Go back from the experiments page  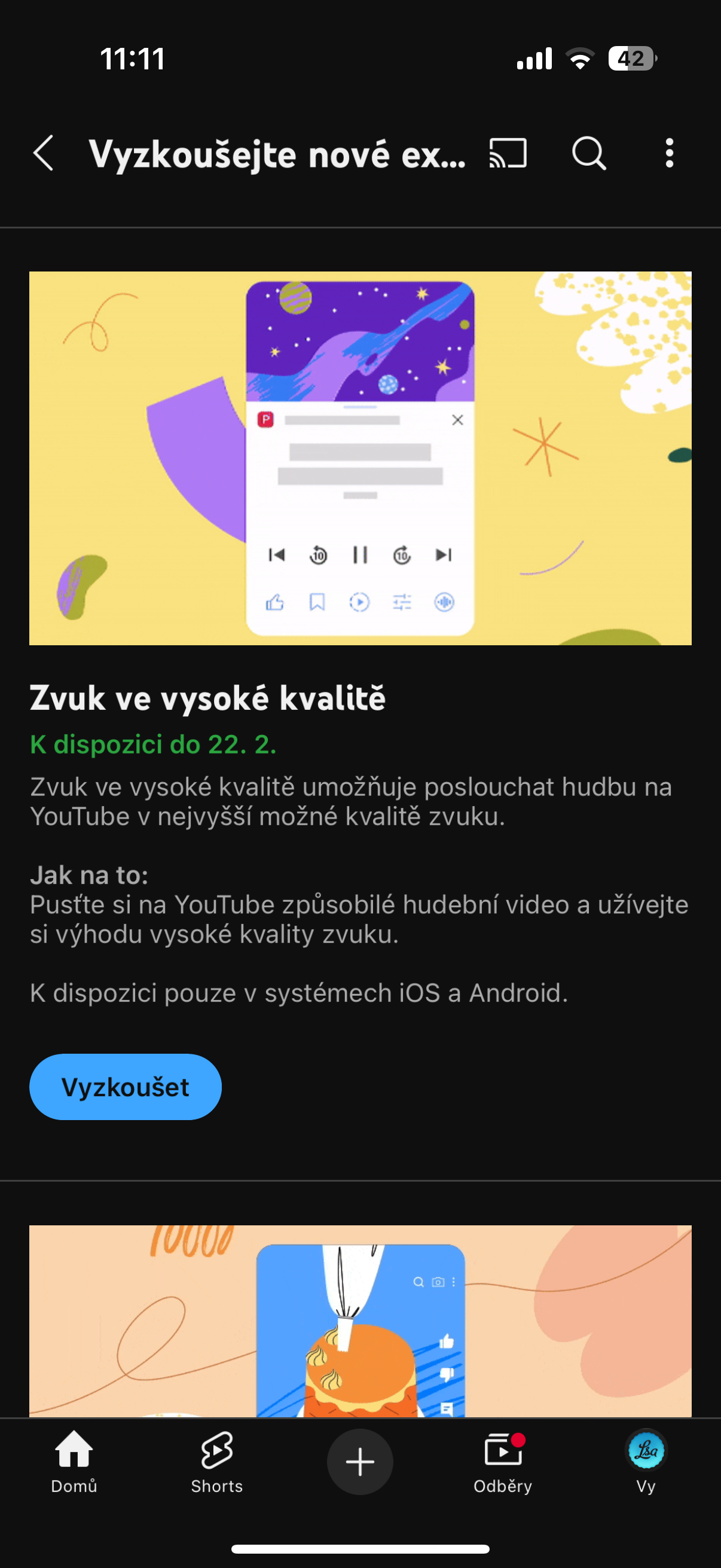[x=43, y=152]
